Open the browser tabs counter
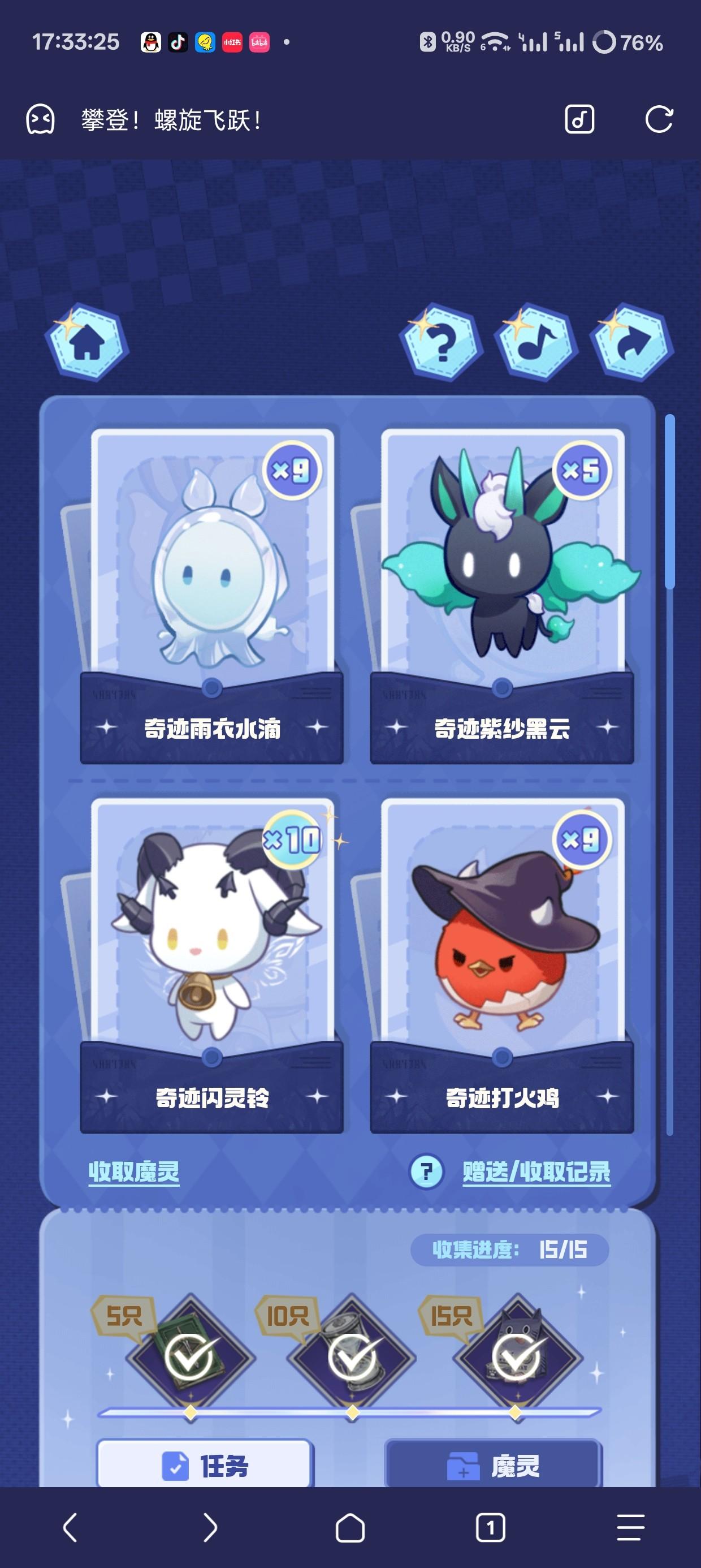This screenshot has height=1568, width=701. point(491,1528)
